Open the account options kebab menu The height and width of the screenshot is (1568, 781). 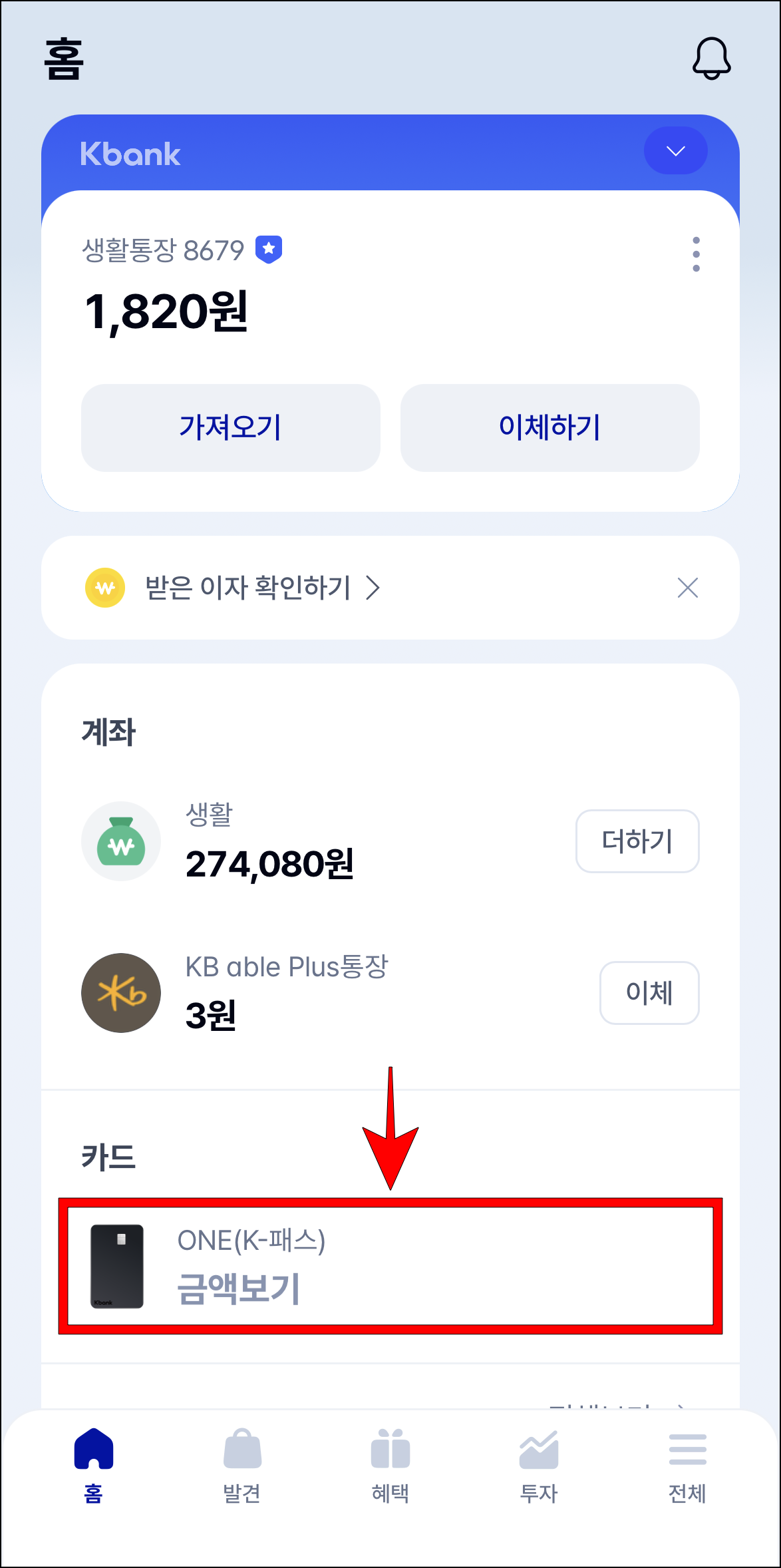coord(697,254)
